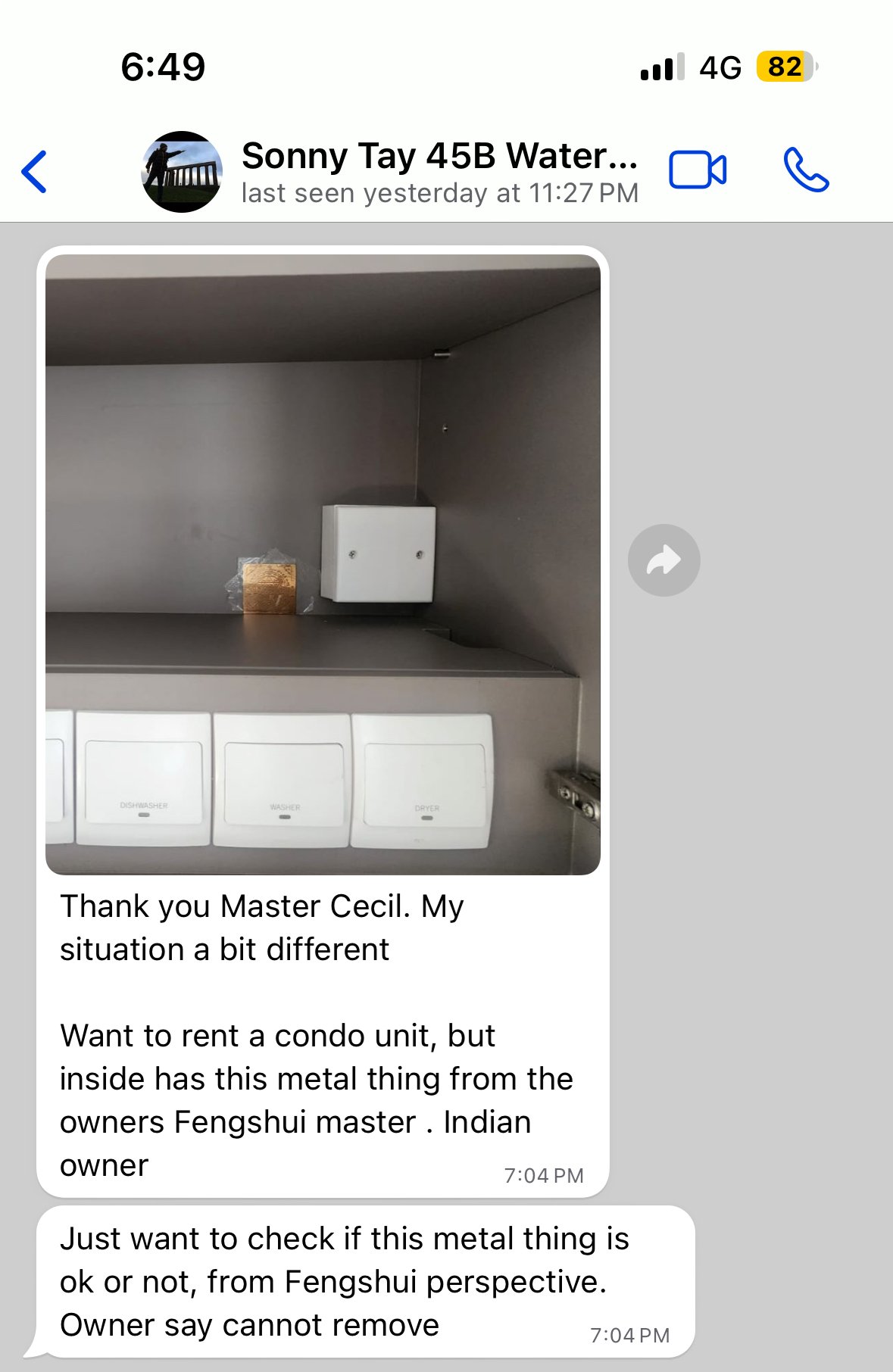The image size is (893, 1372).
Task: Go back to the chat list
Action: point(35,172)
